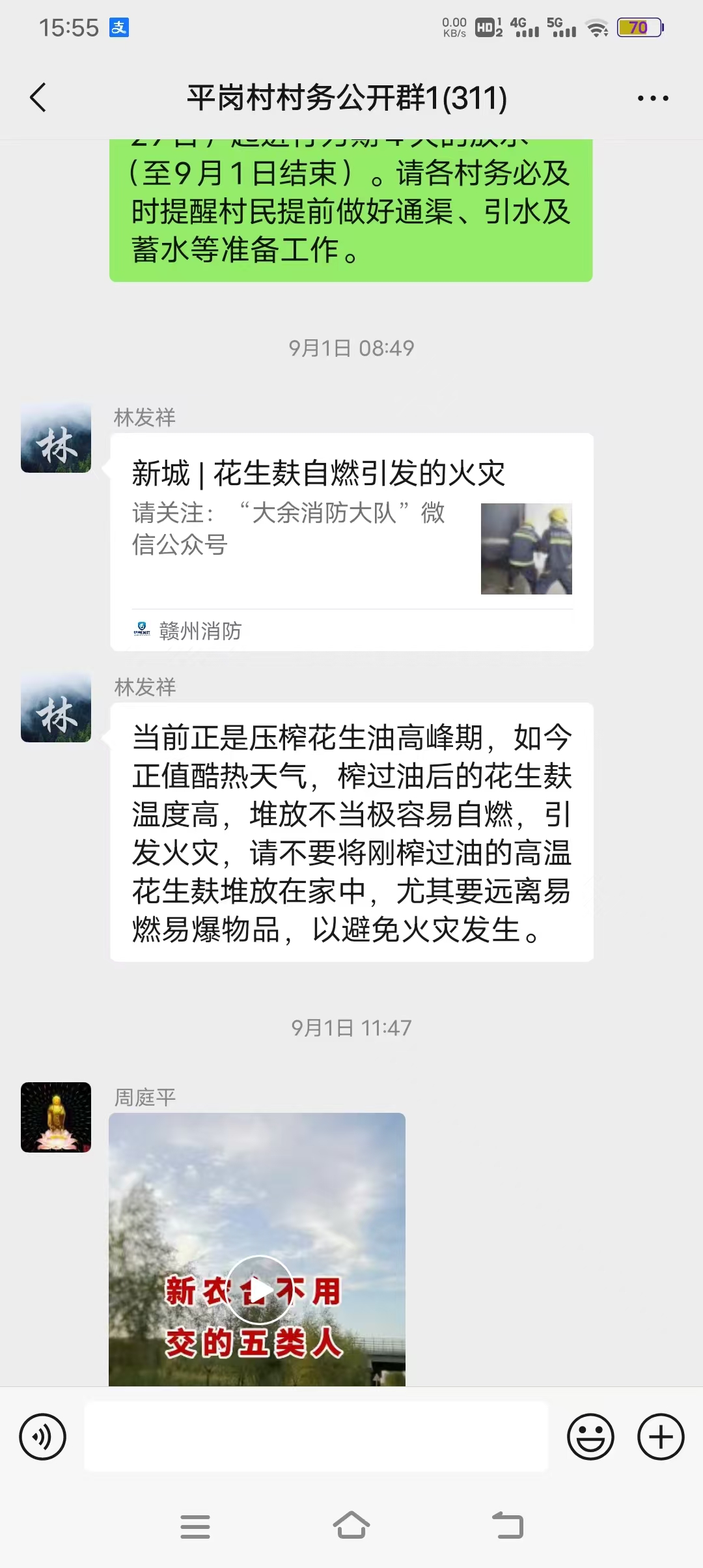
Task: Open the emoji picker
Action: pyautogui.click(x=590, y=1436)
